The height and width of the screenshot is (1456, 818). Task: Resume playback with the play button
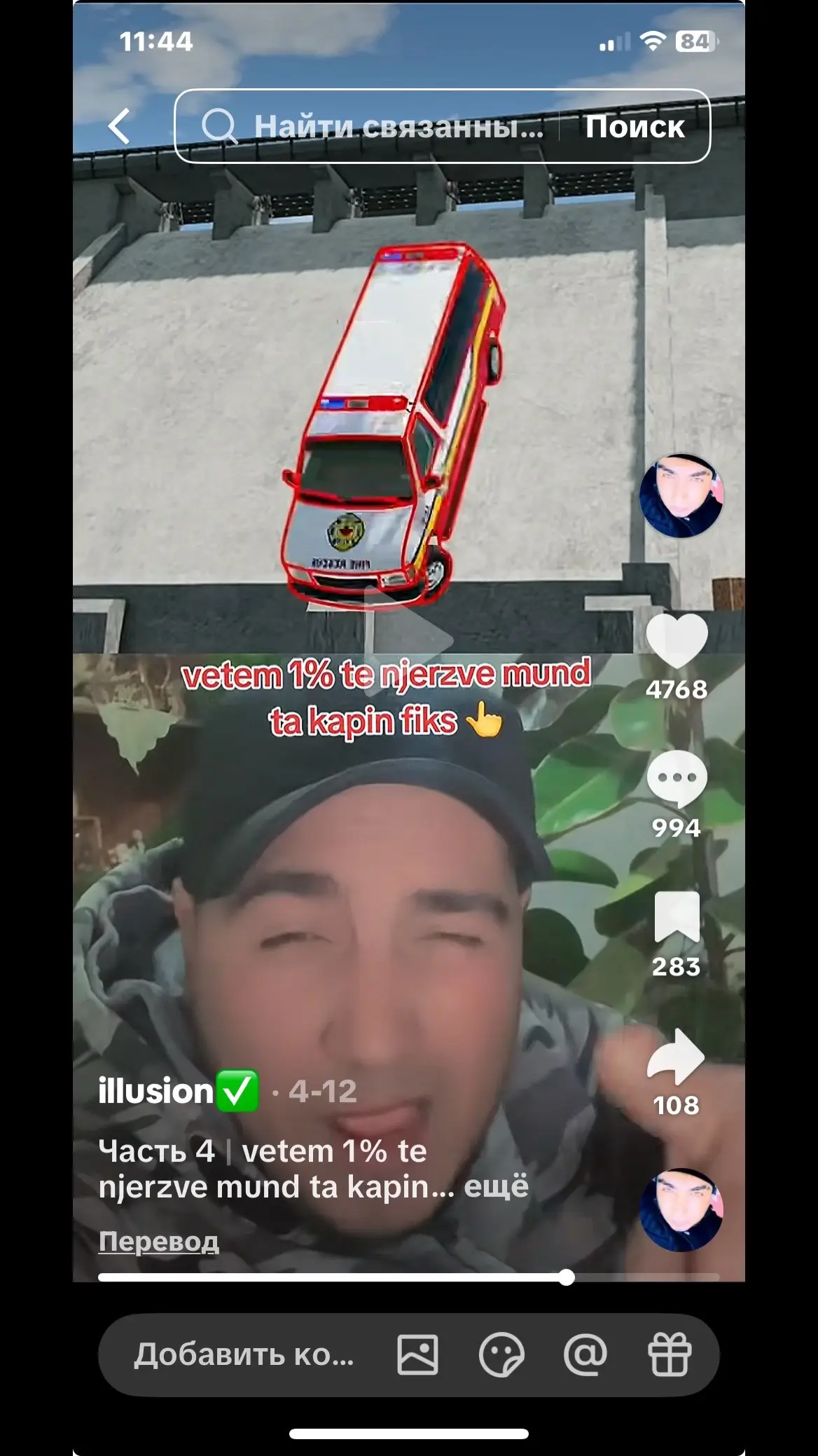pyautogui.click(x=409, y=640)
